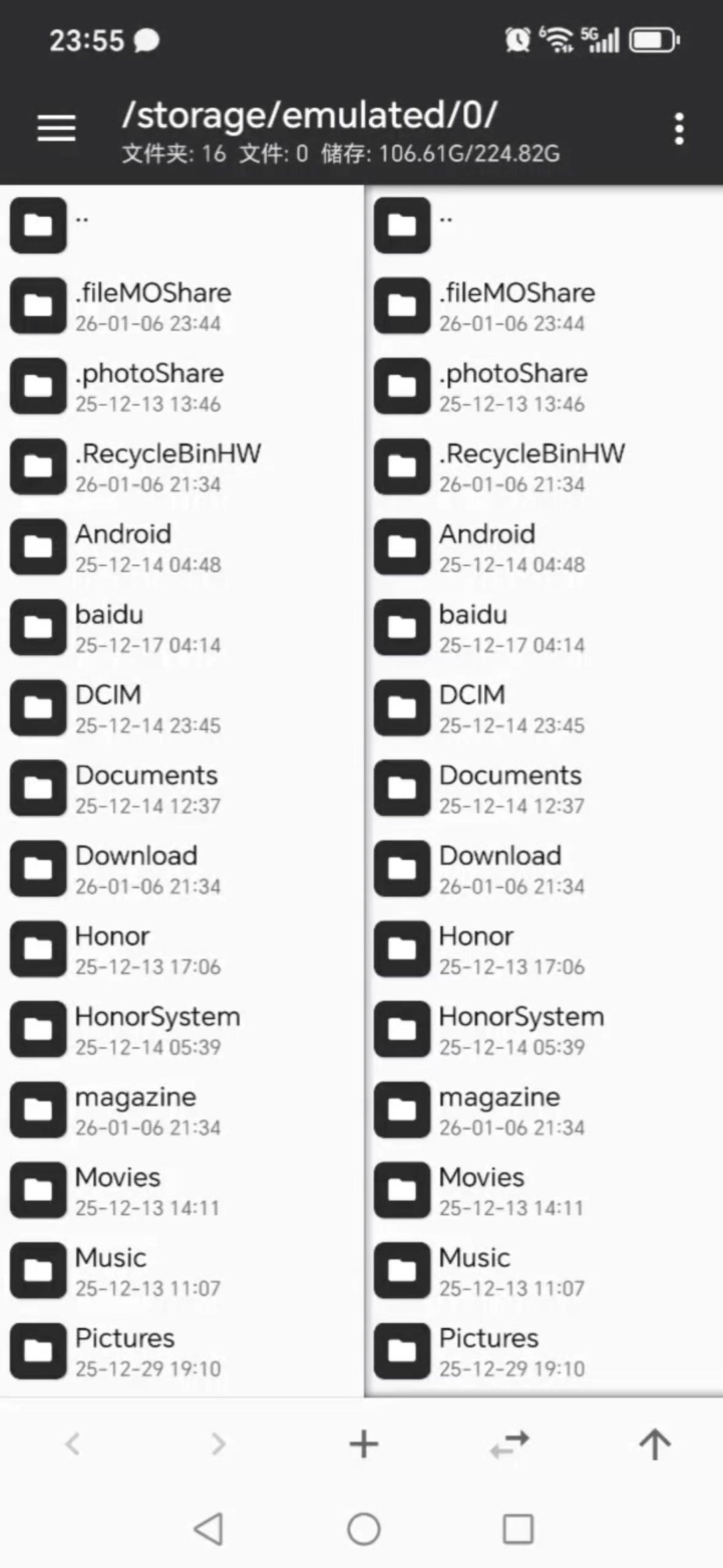This screenshot has height=1568, width=723.
Task: Open the HonorSystem folder in the left pane
Action: pyautogui.click(x=157, y=1029)
